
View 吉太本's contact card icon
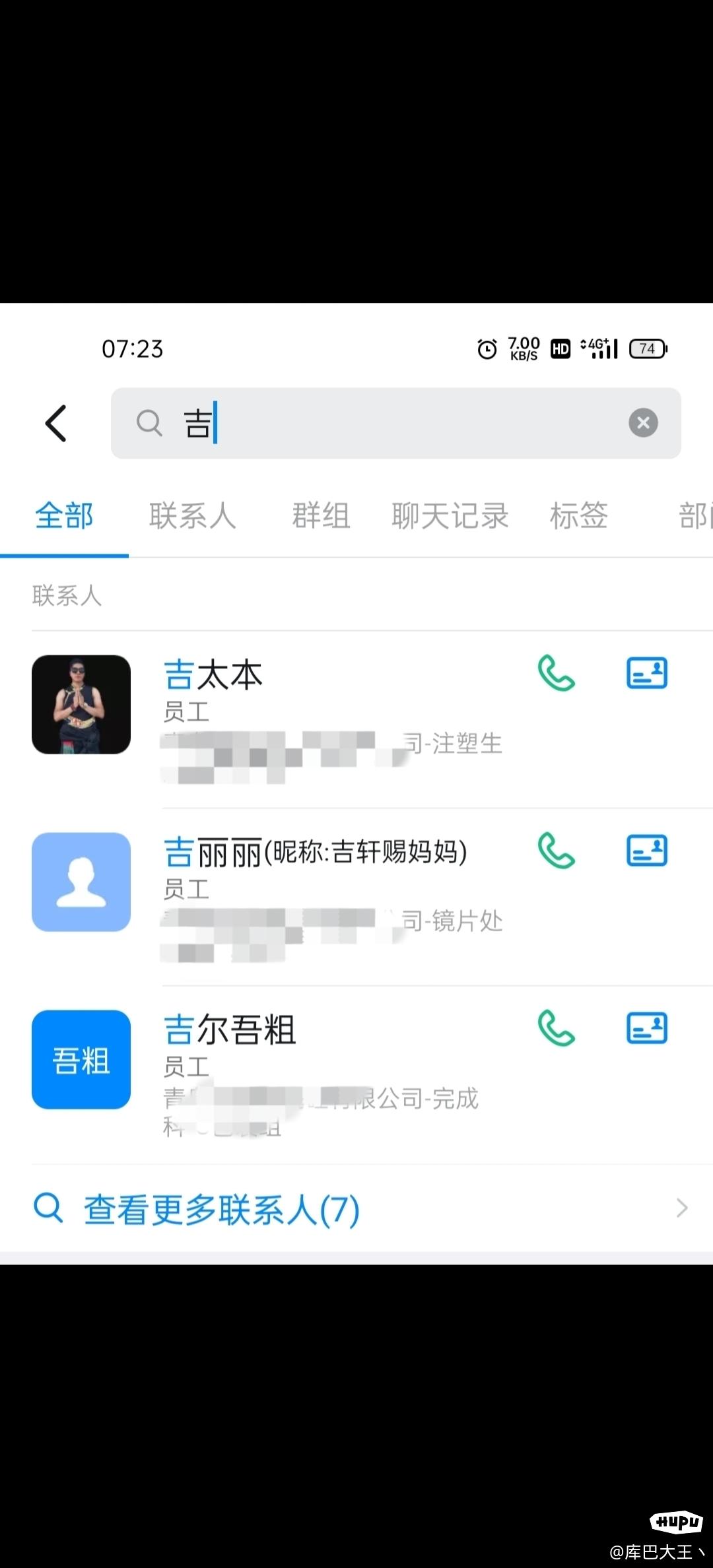646,673
